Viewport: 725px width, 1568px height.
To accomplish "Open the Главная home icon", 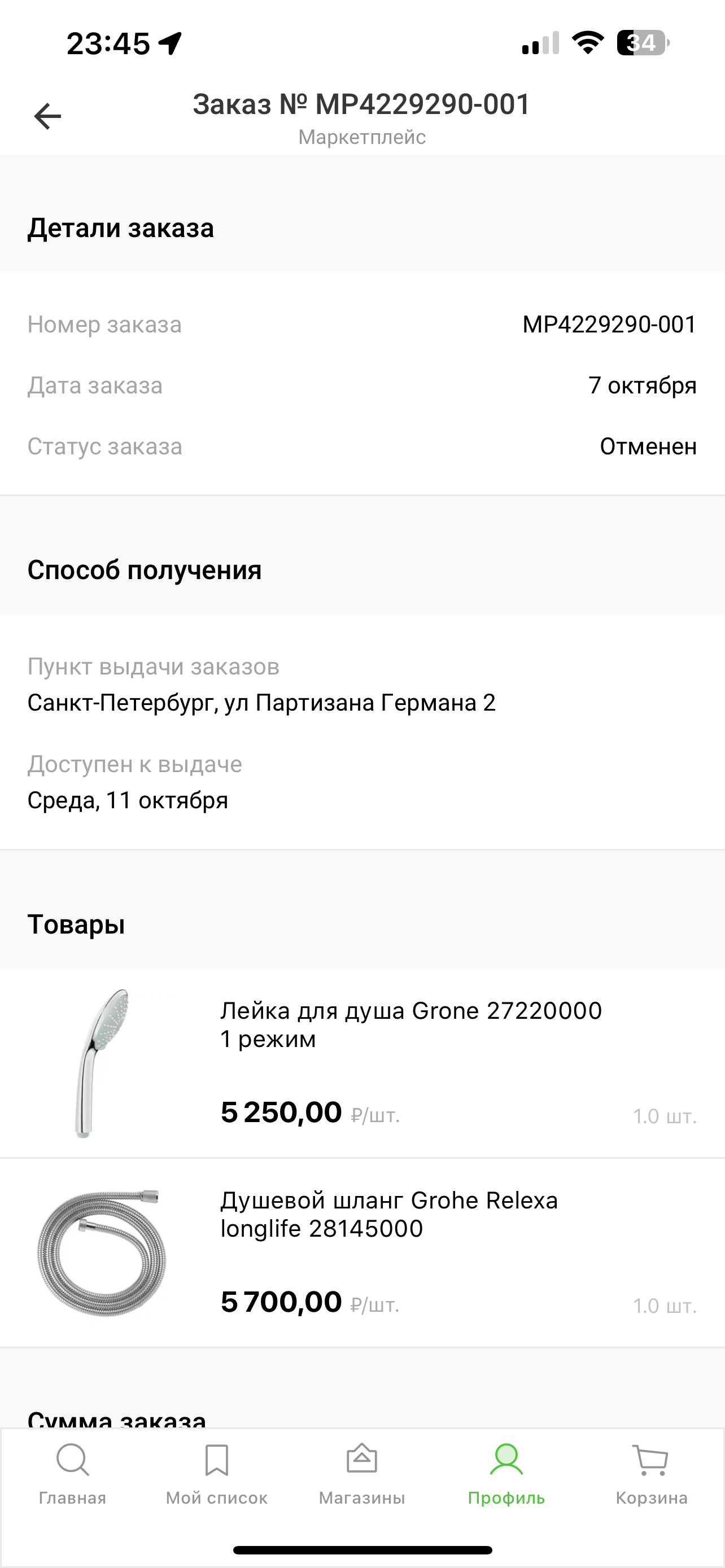I will [72, 1461].
